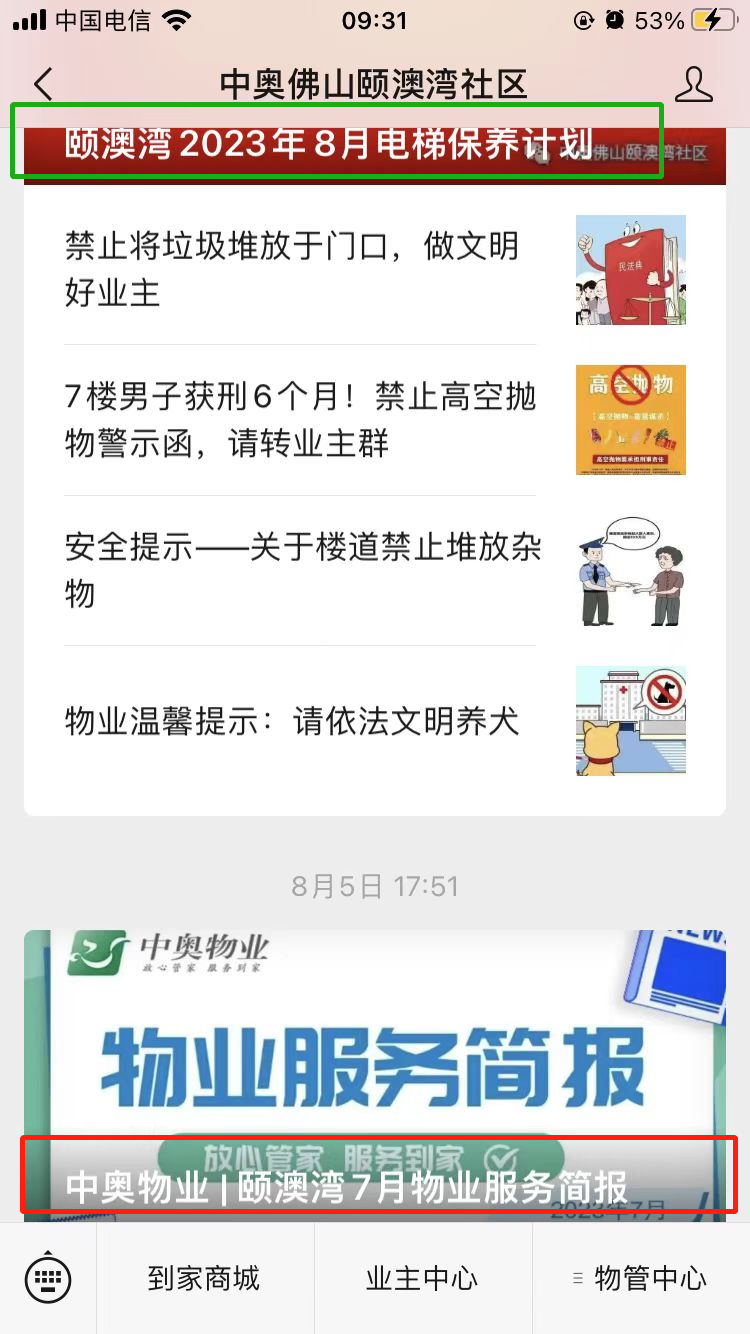The width and height of the screenshot is (750, 1334).
Task: Open the 到家商城 menu
Action: point(204,1278)
